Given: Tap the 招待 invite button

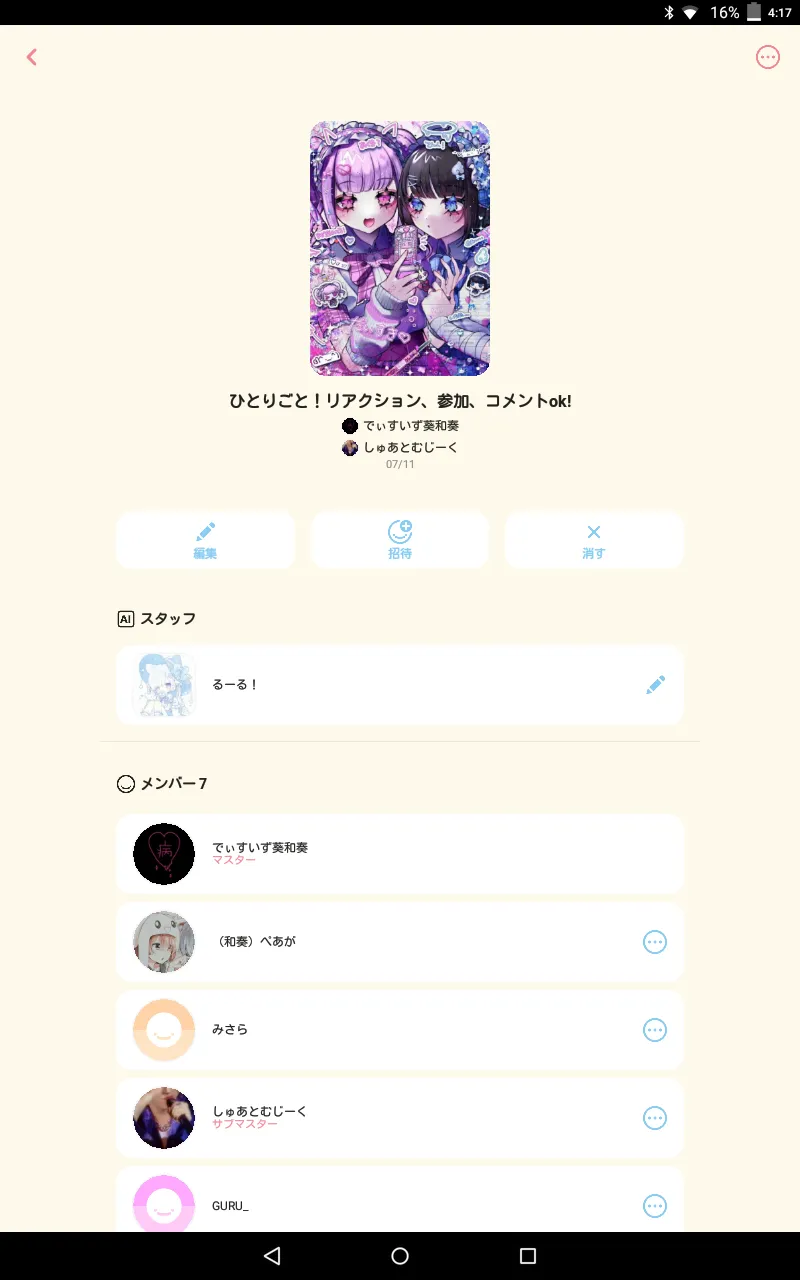Looking at the screenshot, I should pos(400,540).
